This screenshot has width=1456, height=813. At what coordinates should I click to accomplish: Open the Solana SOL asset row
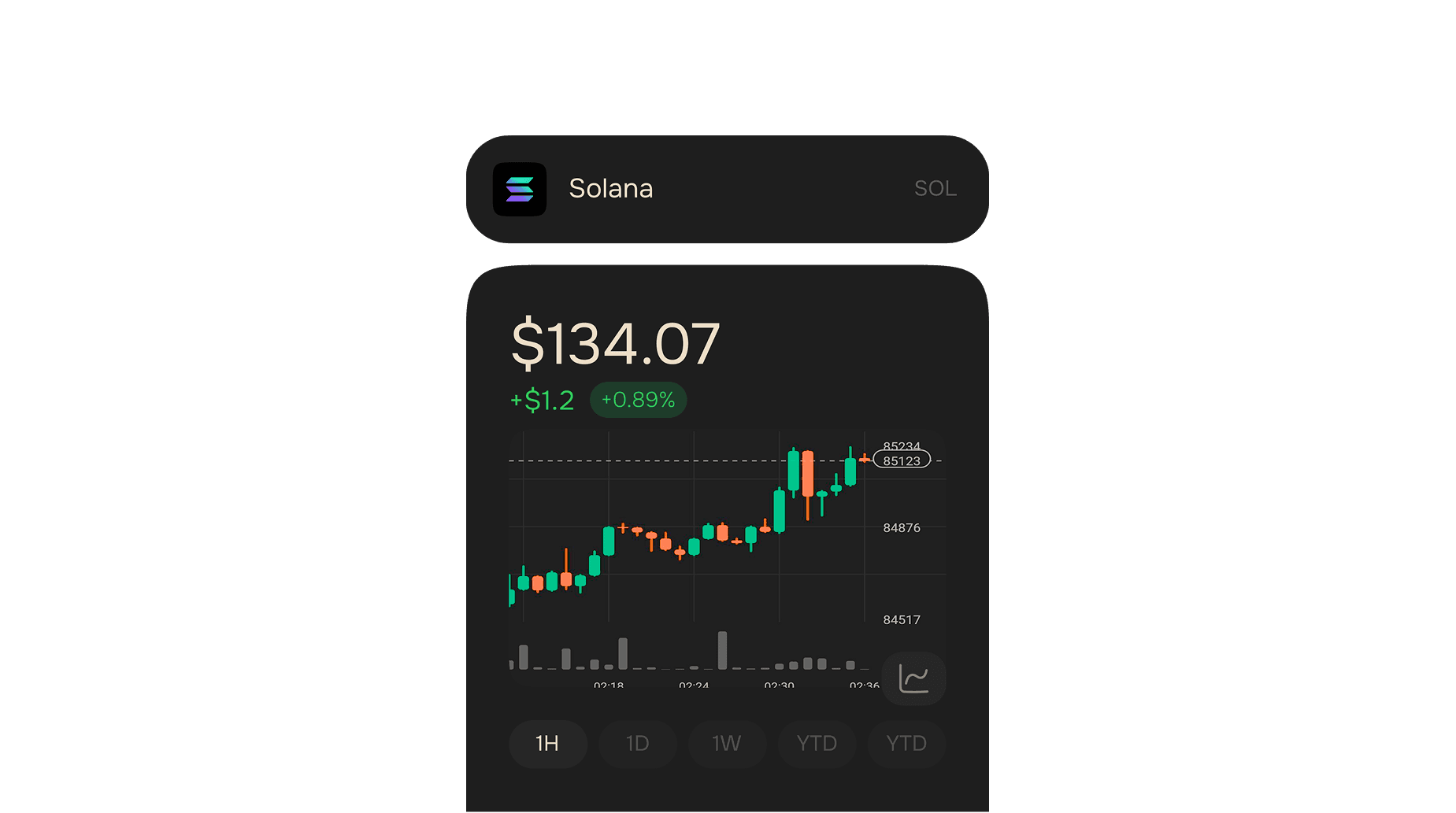click(x=726, y=189)
